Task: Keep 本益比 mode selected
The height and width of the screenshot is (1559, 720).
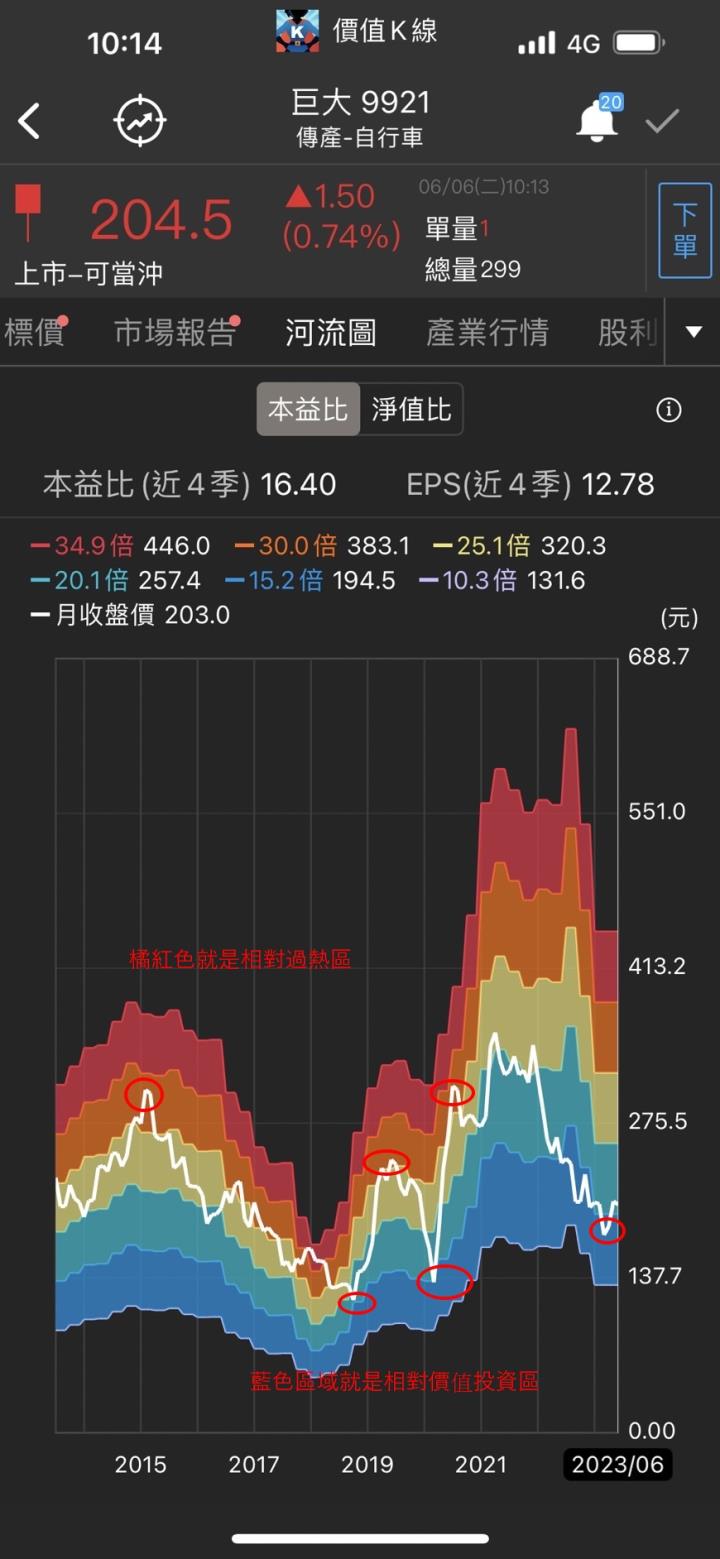Action: [x=308, y=409]
